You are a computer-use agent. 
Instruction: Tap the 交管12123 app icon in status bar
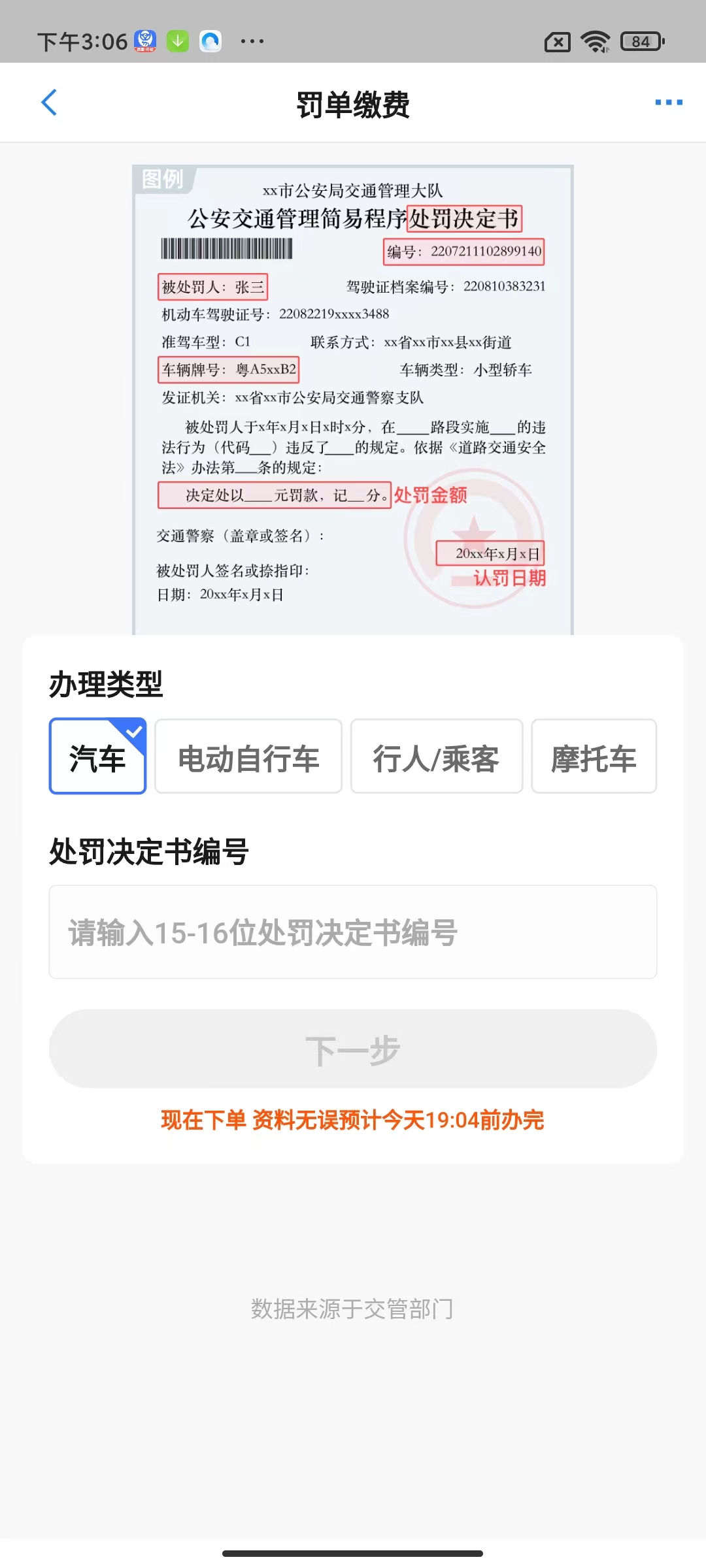145,41
